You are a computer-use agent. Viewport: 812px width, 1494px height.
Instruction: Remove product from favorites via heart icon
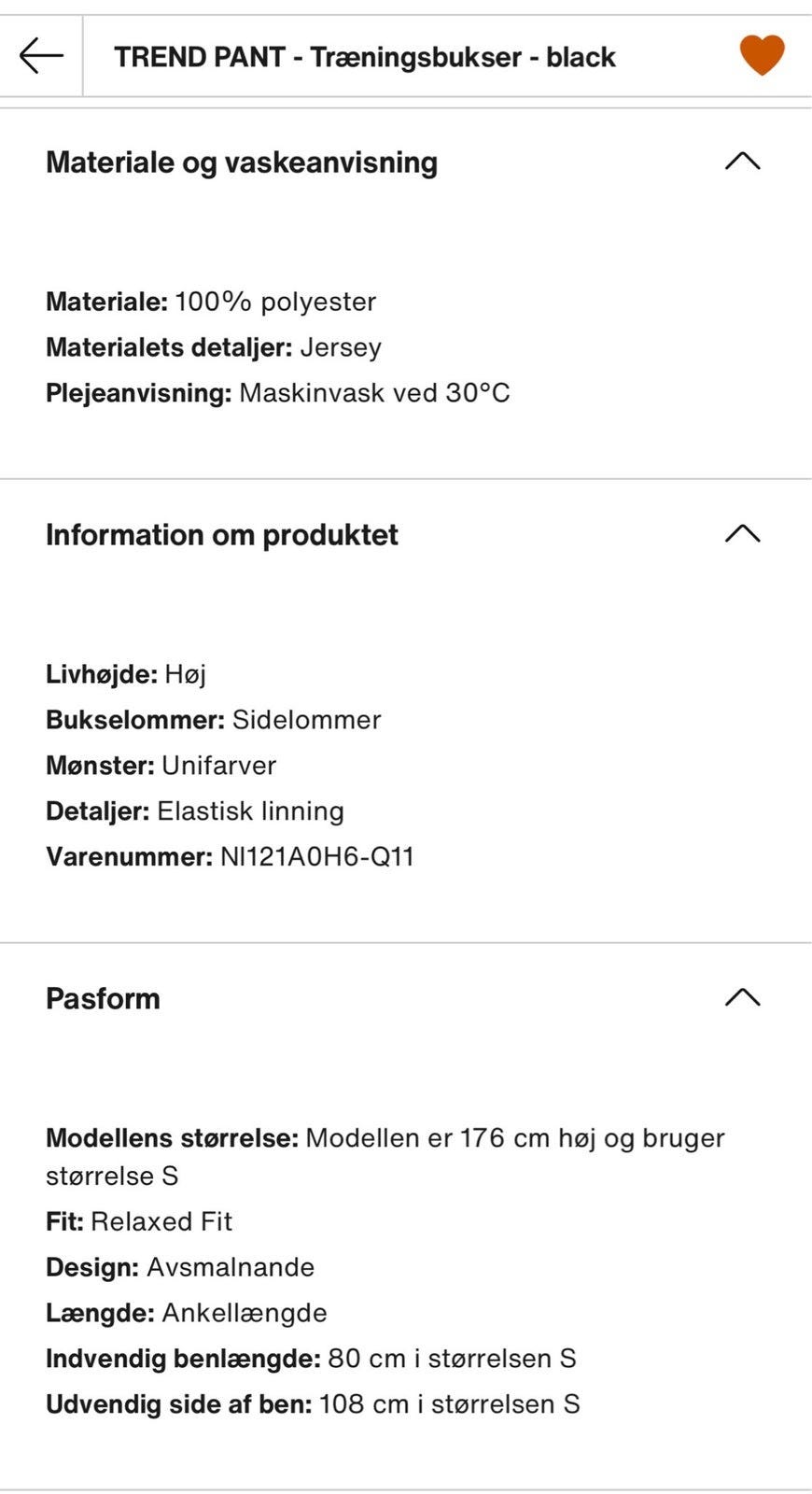coord(762,55)
